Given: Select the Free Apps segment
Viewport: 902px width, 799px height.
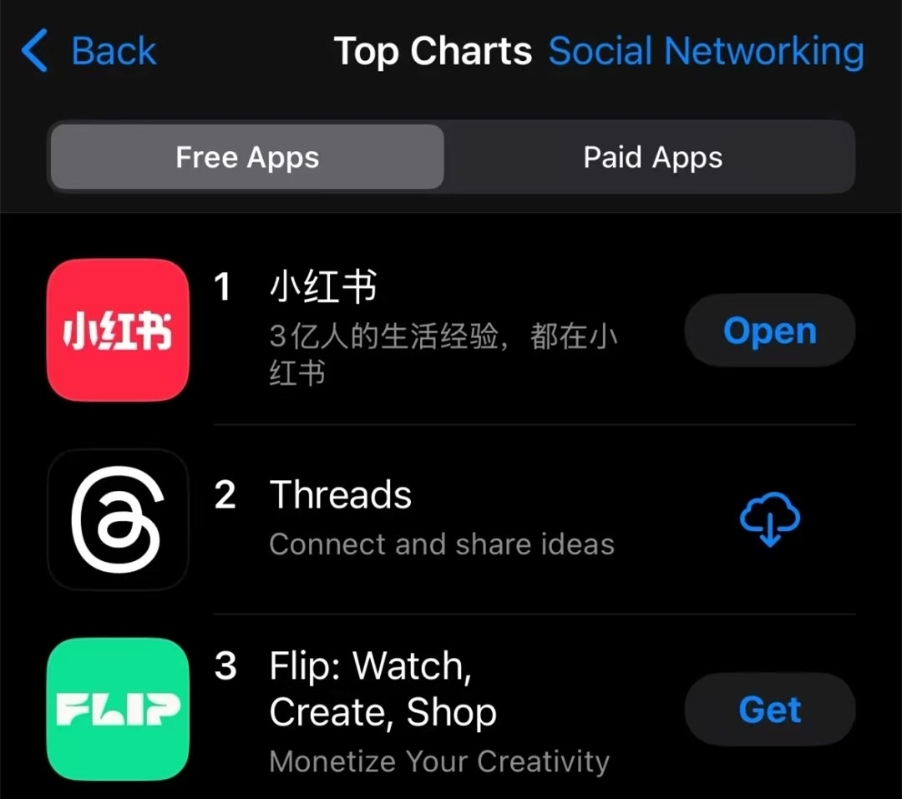Looking at the screenshot, I should tap(247, 157).
